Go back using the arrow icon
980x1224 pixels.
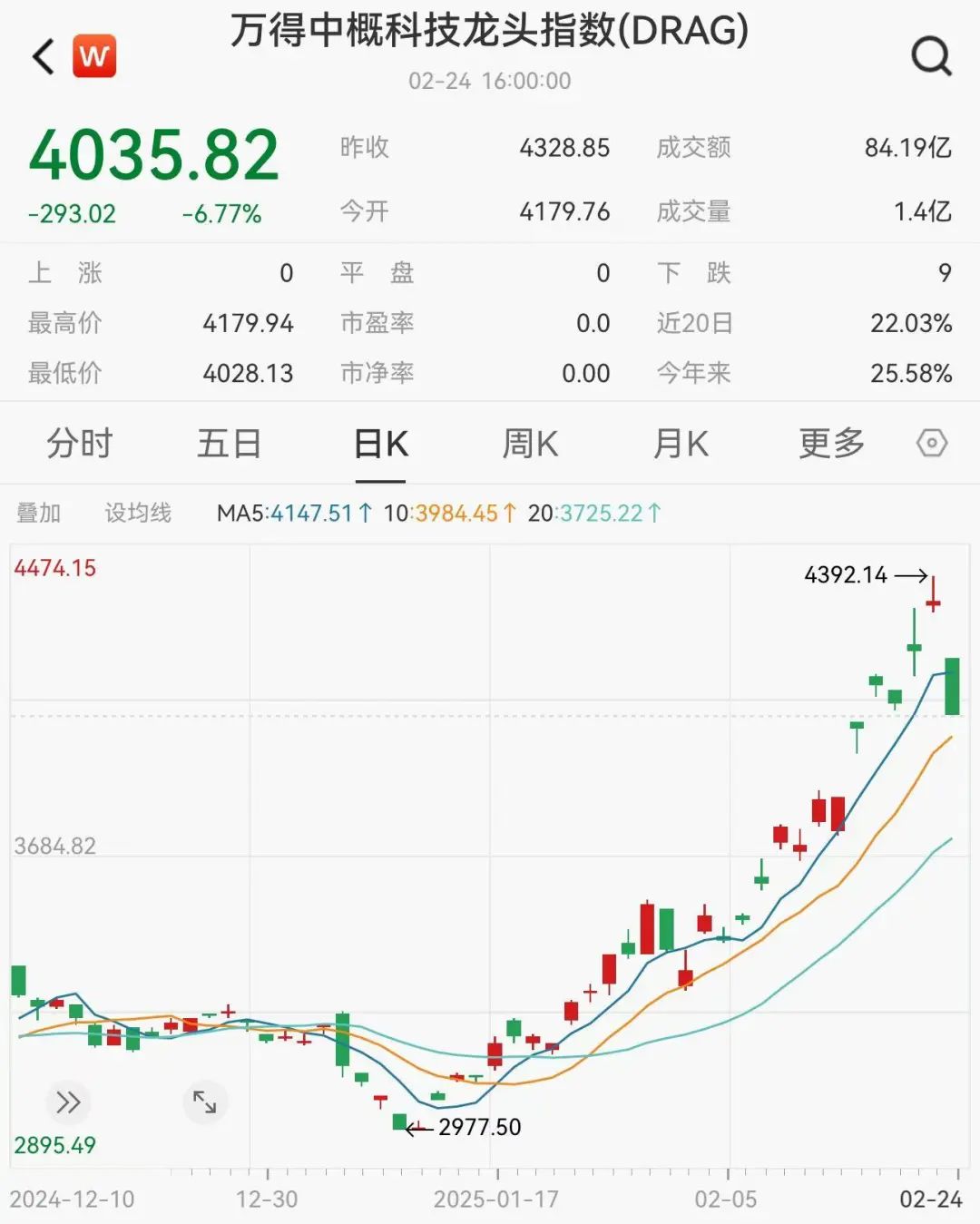click(44, 56)
